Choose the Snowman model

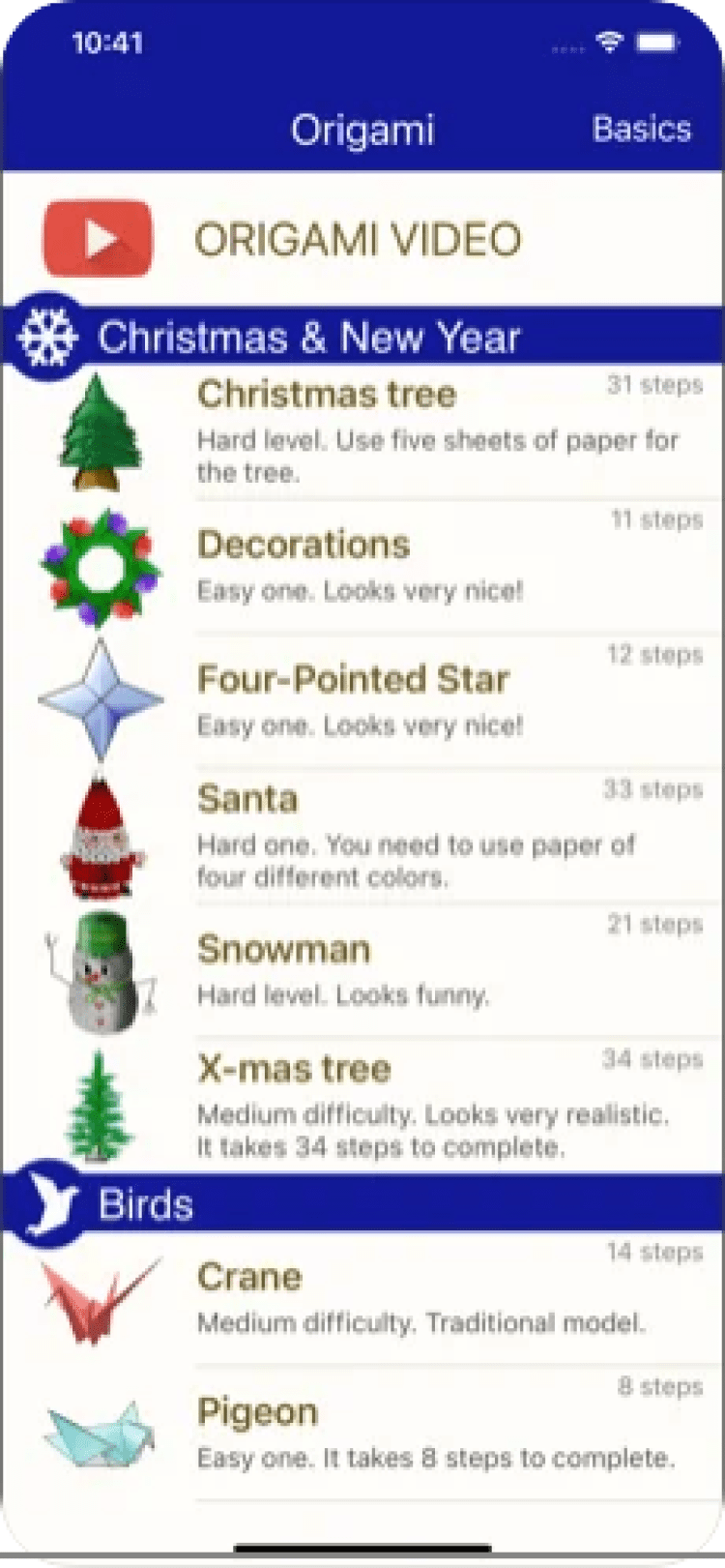point(387,970)
